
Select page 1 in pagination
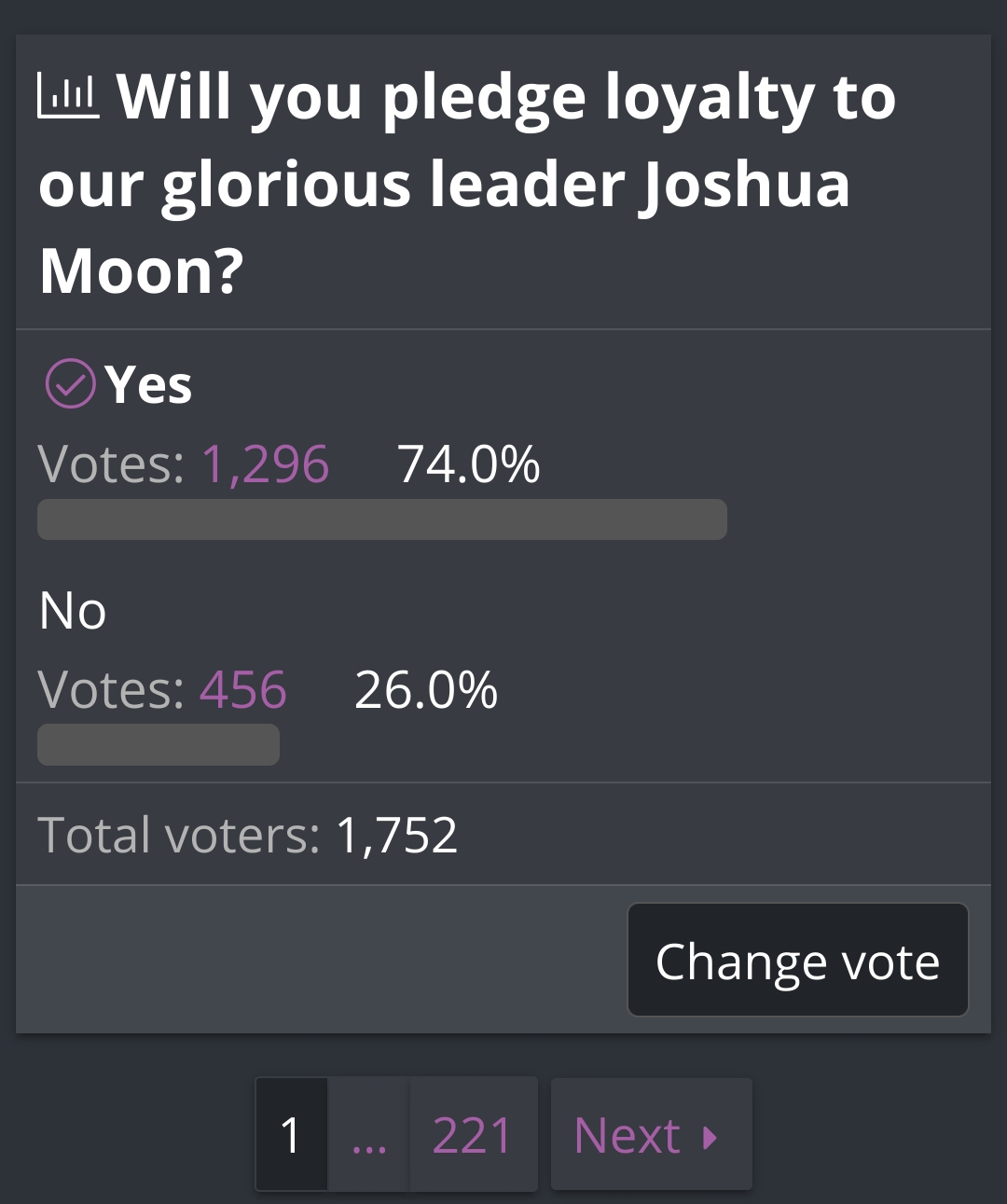point(291,1135)
